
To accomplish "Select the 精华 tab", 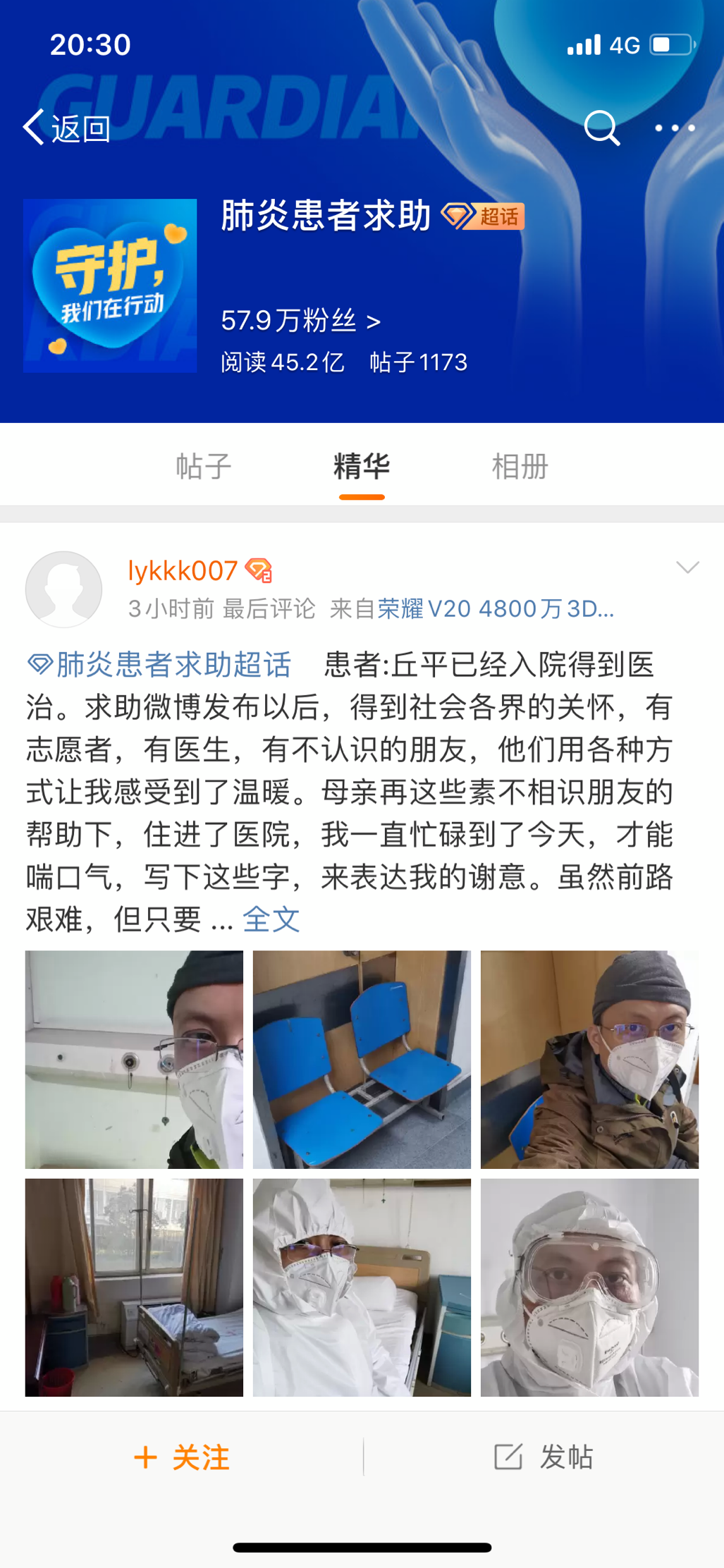I will click(362, 466).
